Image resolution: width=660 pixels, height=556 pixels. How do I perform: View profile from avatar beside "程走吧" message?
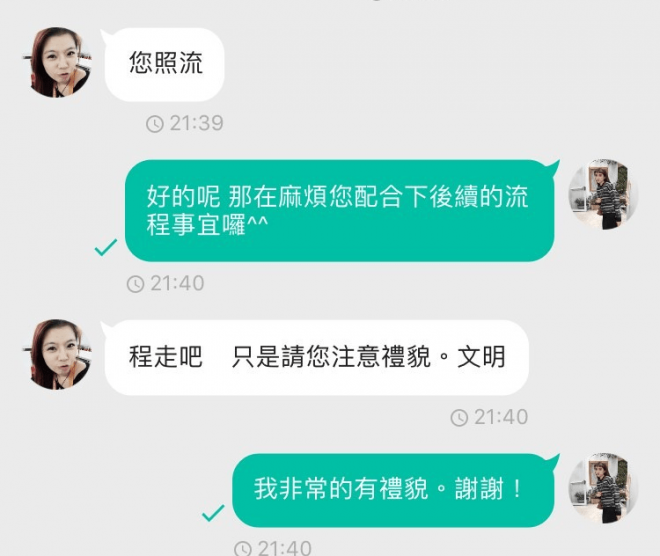[x=56, y=355]
